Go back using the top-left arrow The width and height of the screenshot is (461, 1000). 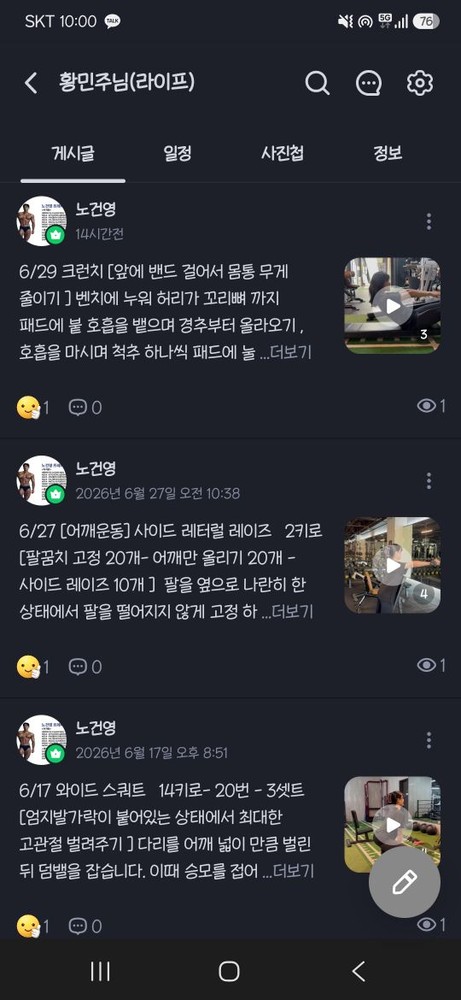[31, 83]
